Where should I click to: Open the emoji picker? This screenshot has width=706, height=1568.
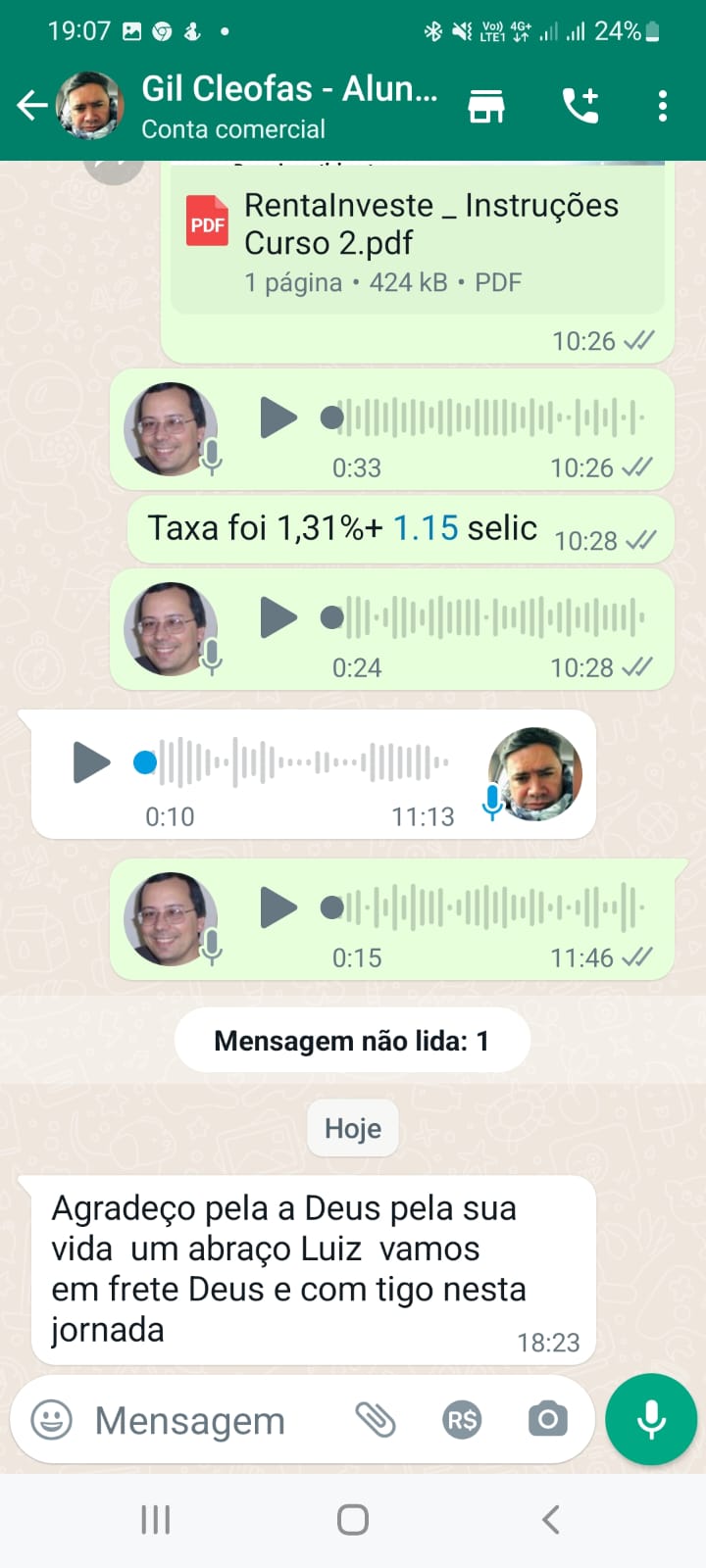click(x=52, y=1419)
